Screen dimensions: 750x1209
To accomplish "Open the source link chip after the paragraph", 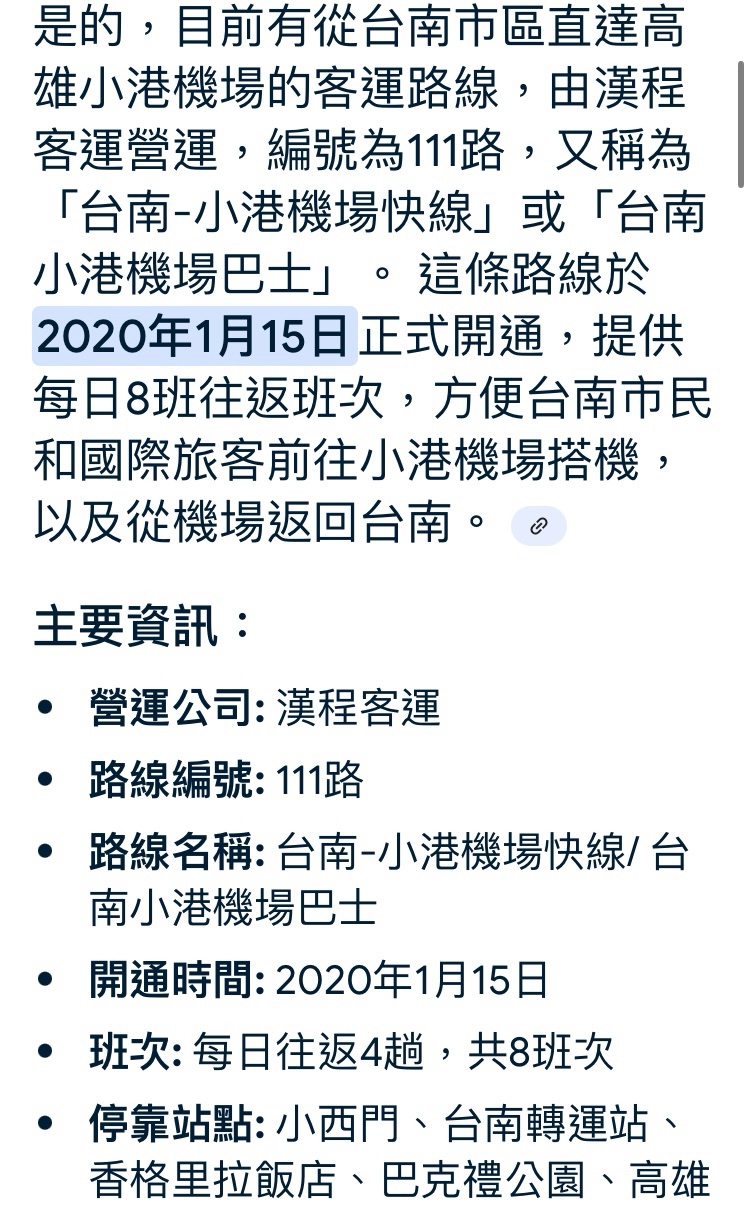I will (539, 526).
